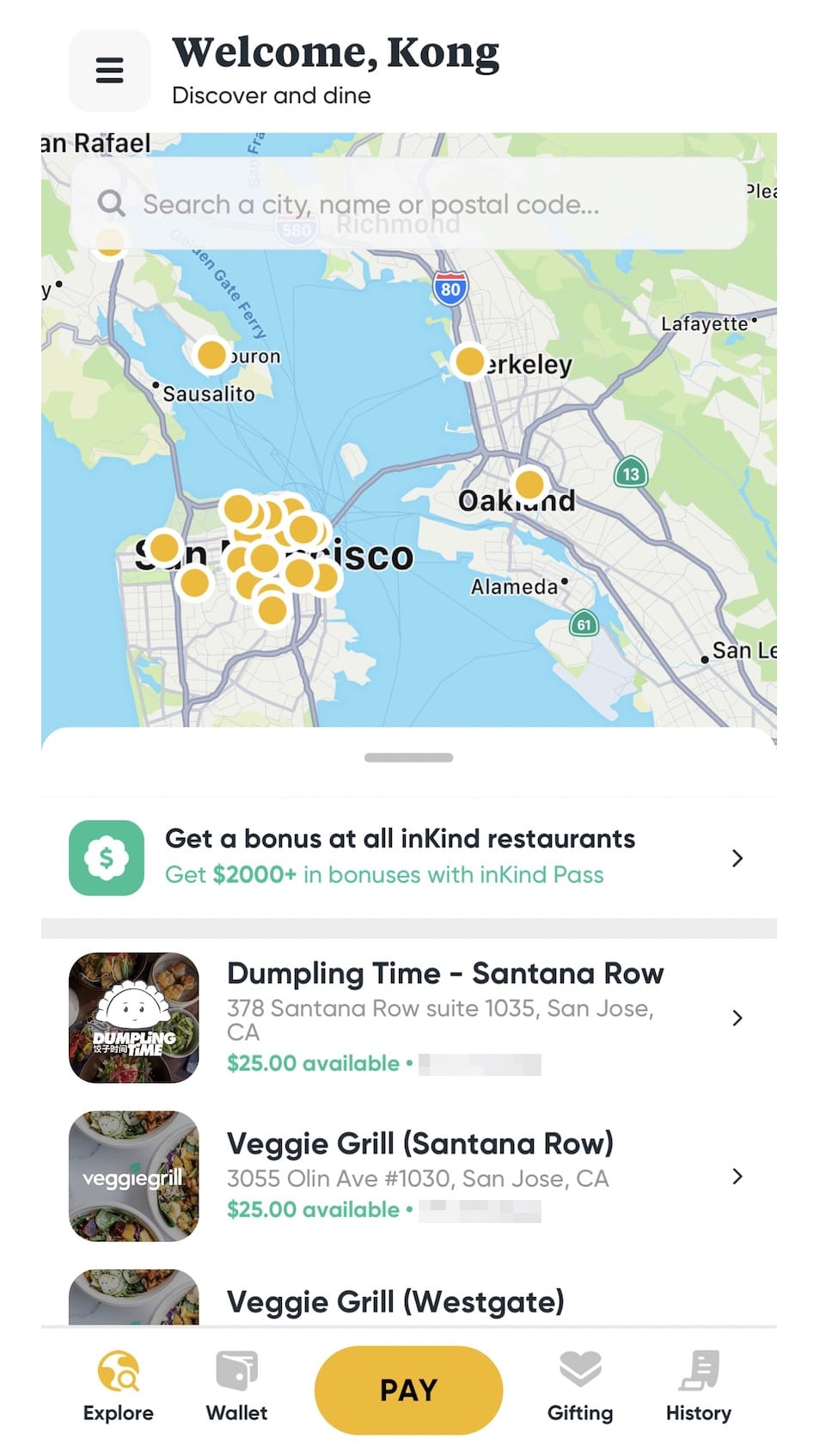This screenshot has width=820, height=1456.
Task: Select the map pin near Berkeley
Action: 469,362
